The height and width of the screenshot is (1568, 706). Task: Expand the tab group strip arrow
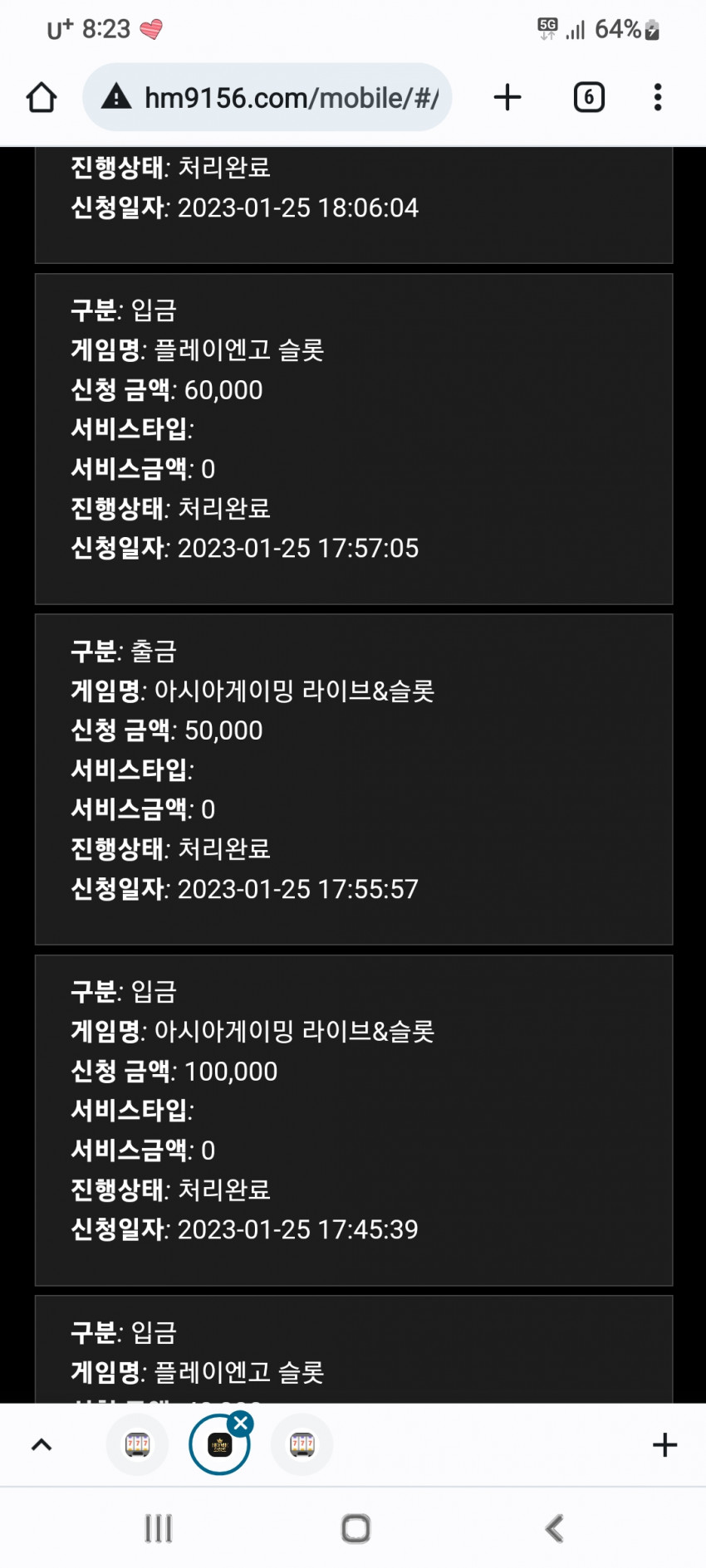point(42,1445)
